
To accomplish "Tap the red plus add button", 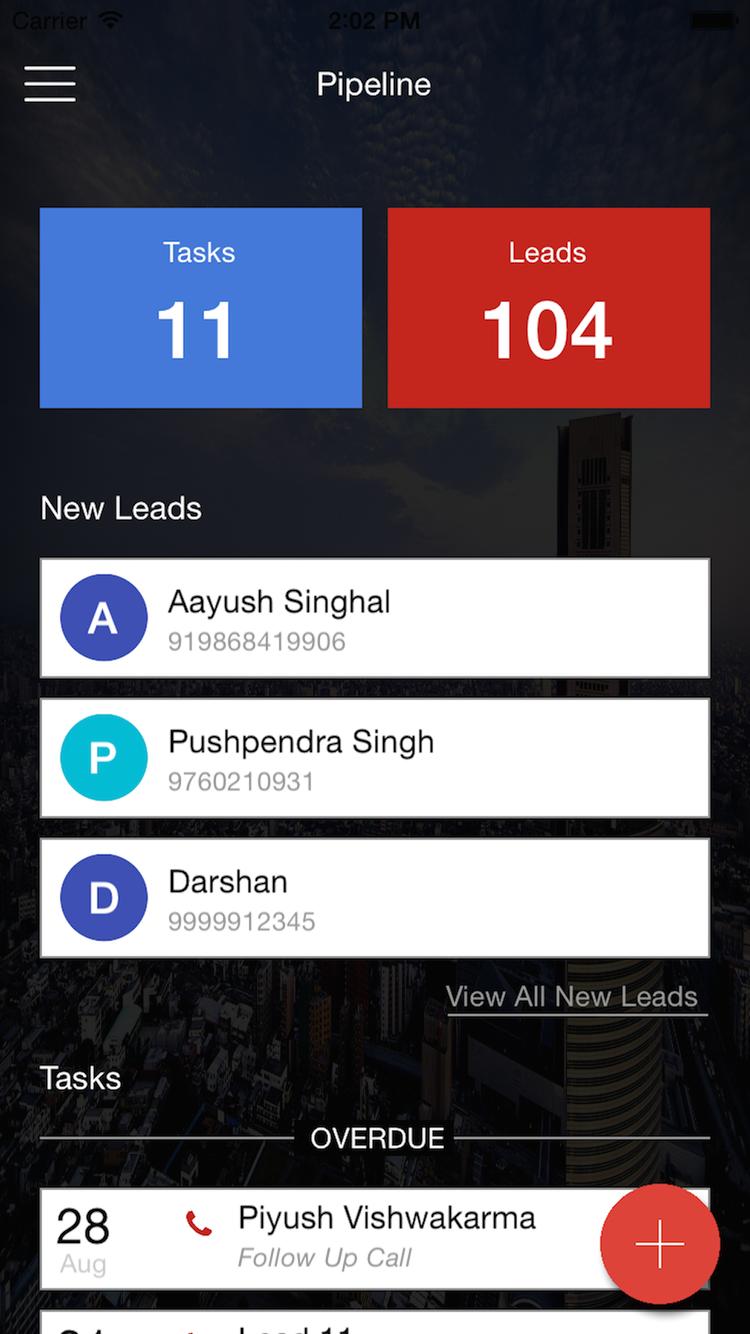I will click(x=660, y=1243).
